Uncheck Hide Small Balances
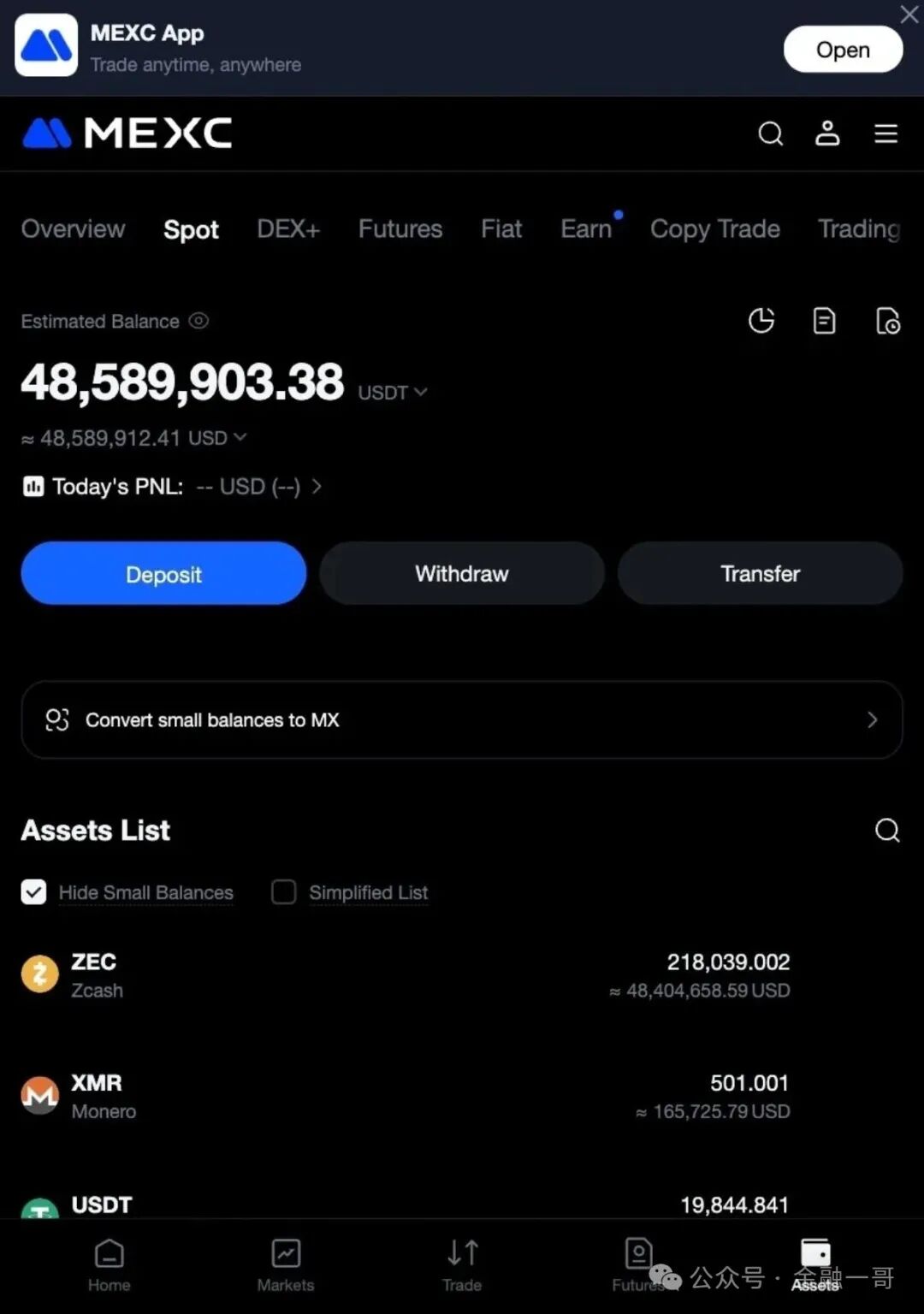The image size is (924, 1314). point(34,892)
